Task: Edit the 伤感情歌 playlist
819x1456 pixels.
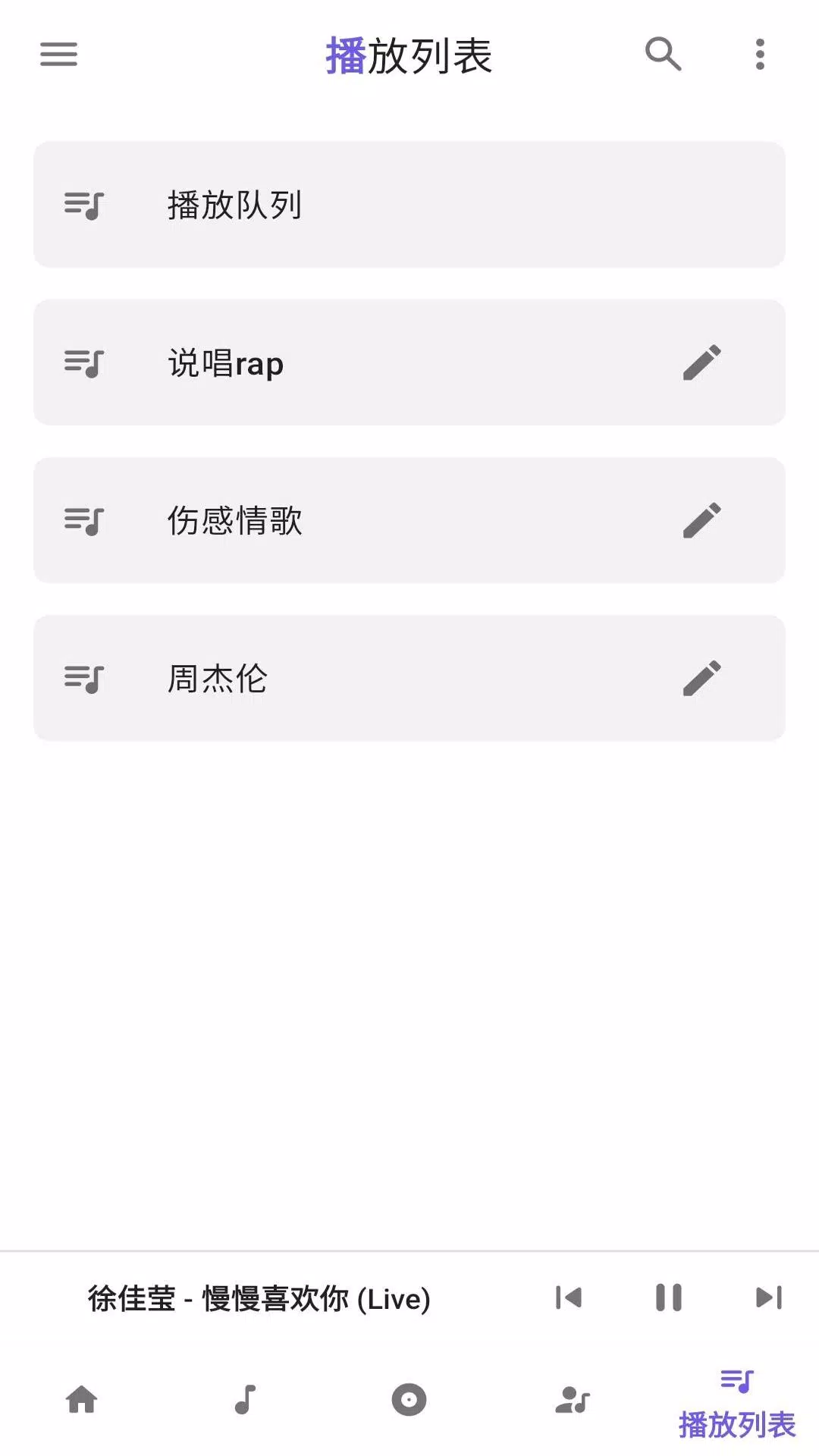Action: 701,521
